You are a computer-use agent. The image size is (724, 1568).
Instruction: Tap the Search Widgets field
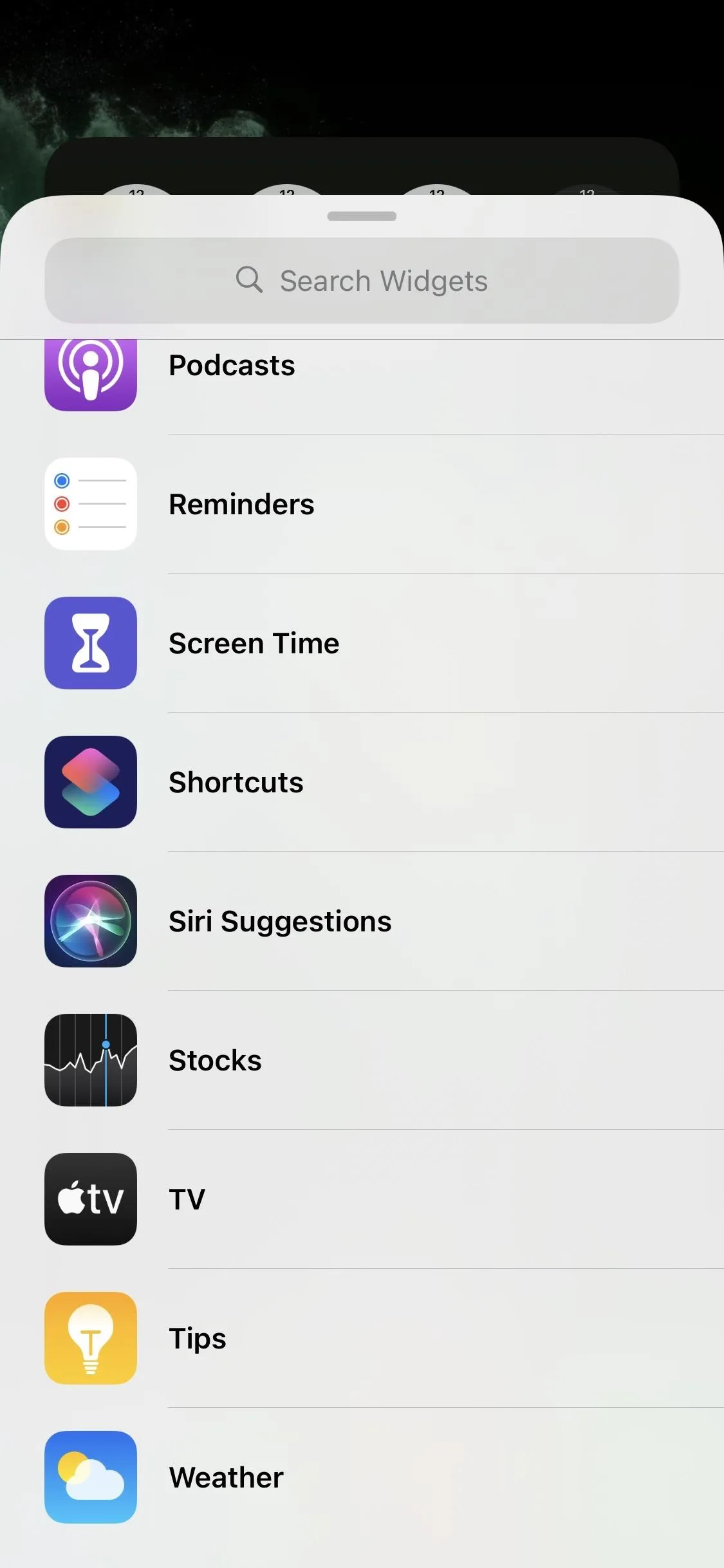click(362, 281)
